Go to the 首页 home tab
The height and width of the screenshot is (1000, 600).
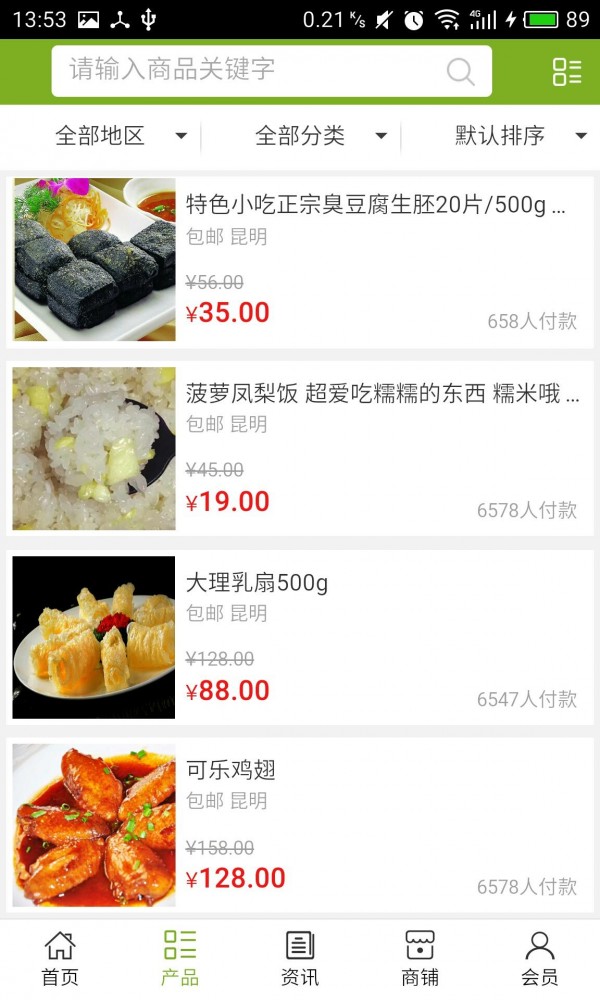tap(60, 958)
